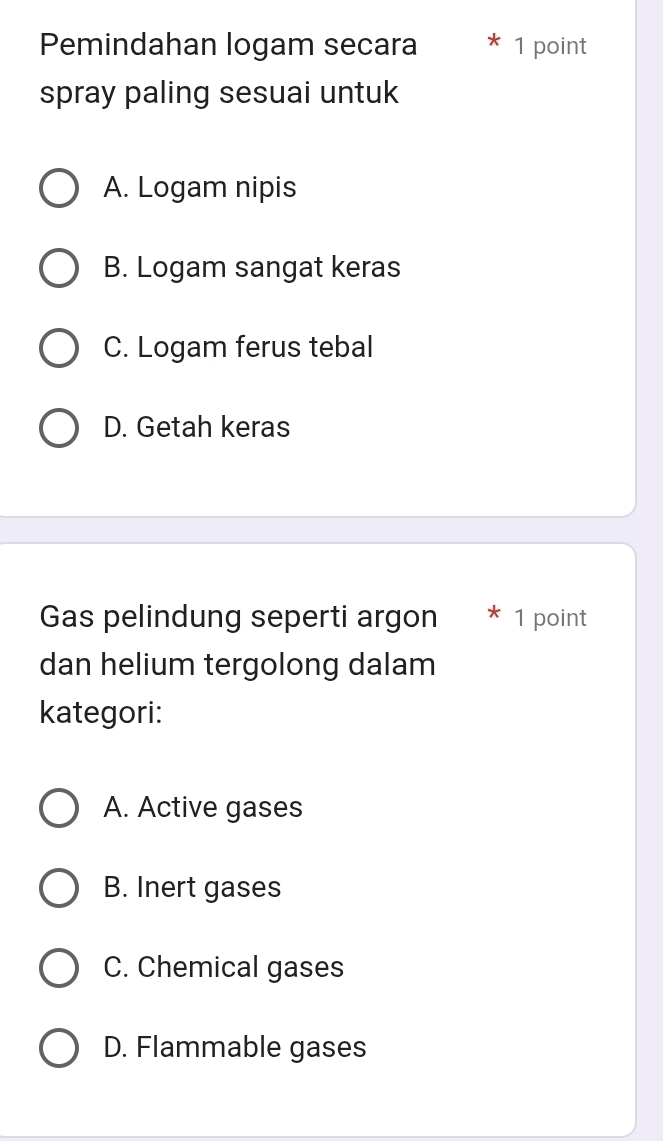
Task: Select A. Active gases radio button
Action: 59,808
